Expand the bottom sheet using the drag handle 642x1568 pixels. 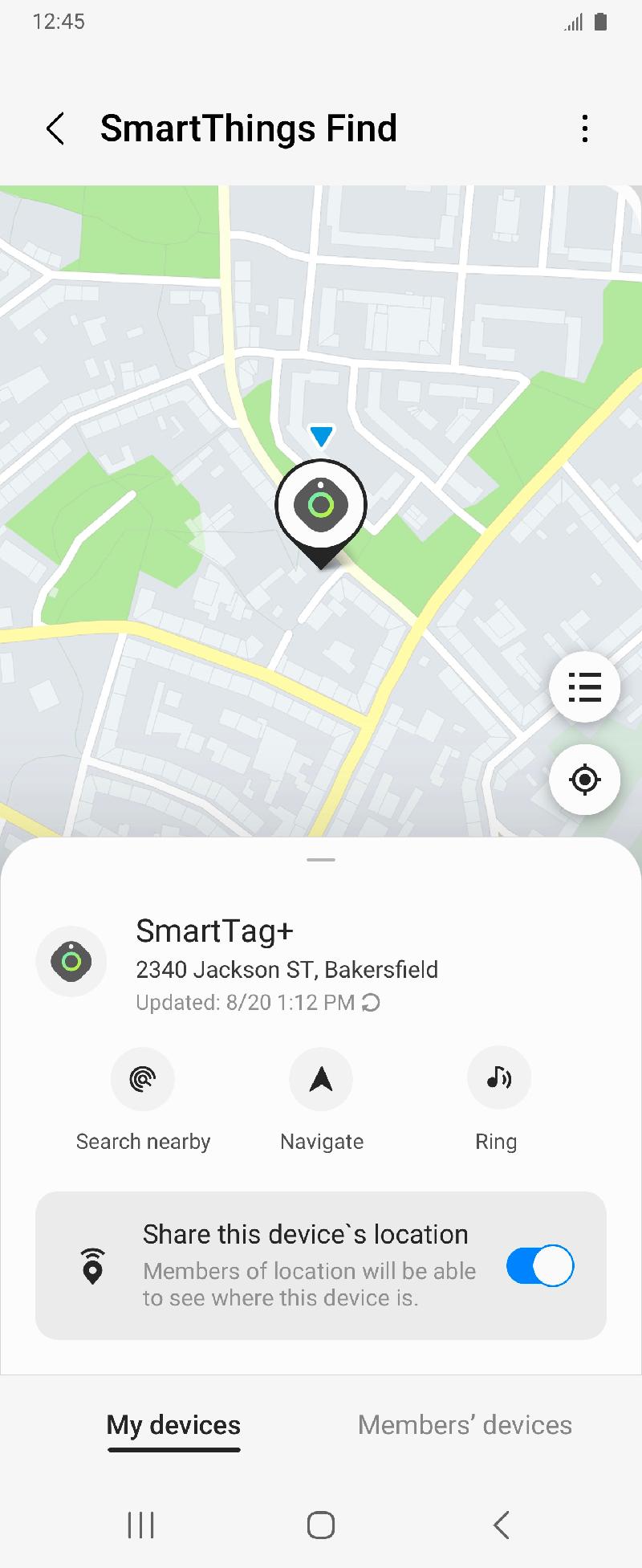coord(320,859)
